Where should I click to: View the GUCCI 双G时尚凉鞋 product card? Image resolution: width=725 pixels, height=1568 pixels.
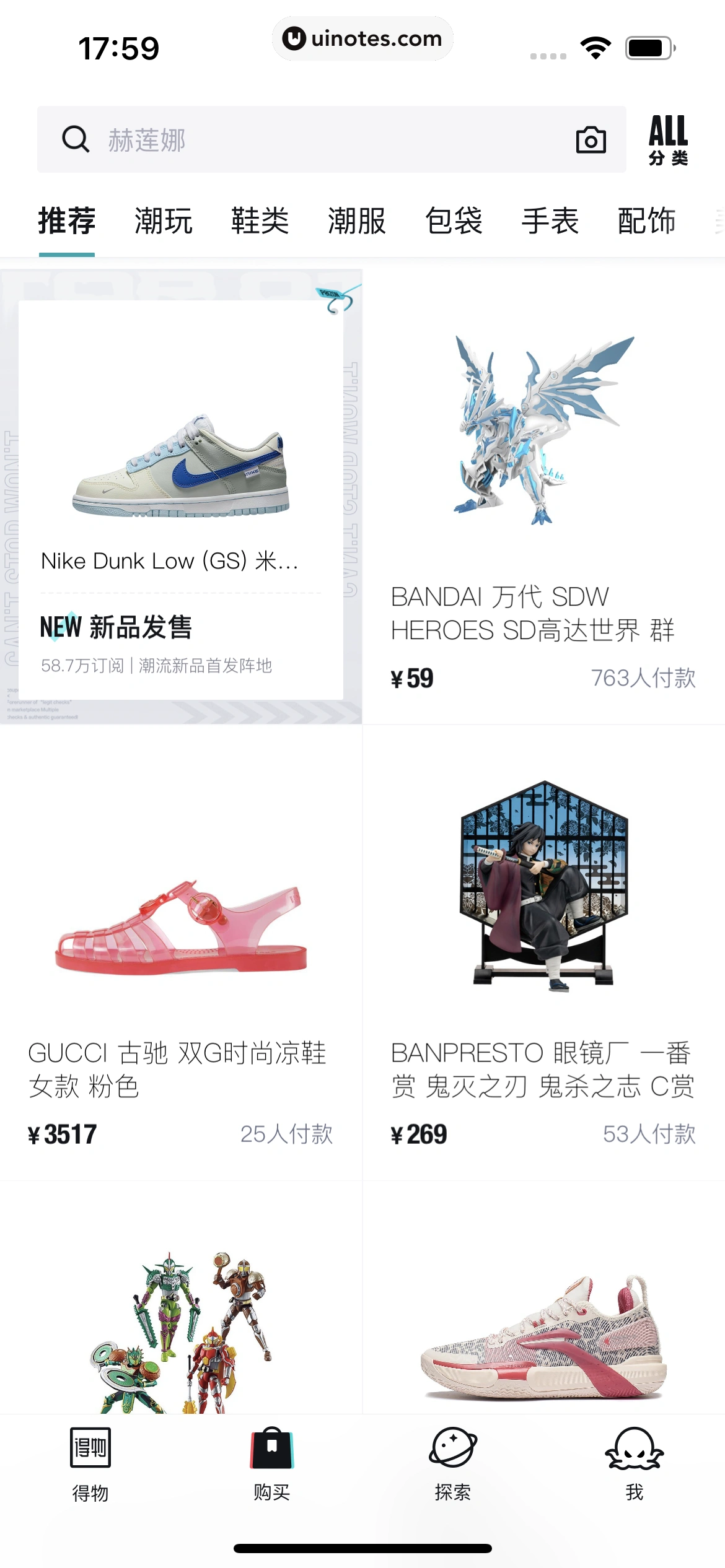click(x=182, y=941)
